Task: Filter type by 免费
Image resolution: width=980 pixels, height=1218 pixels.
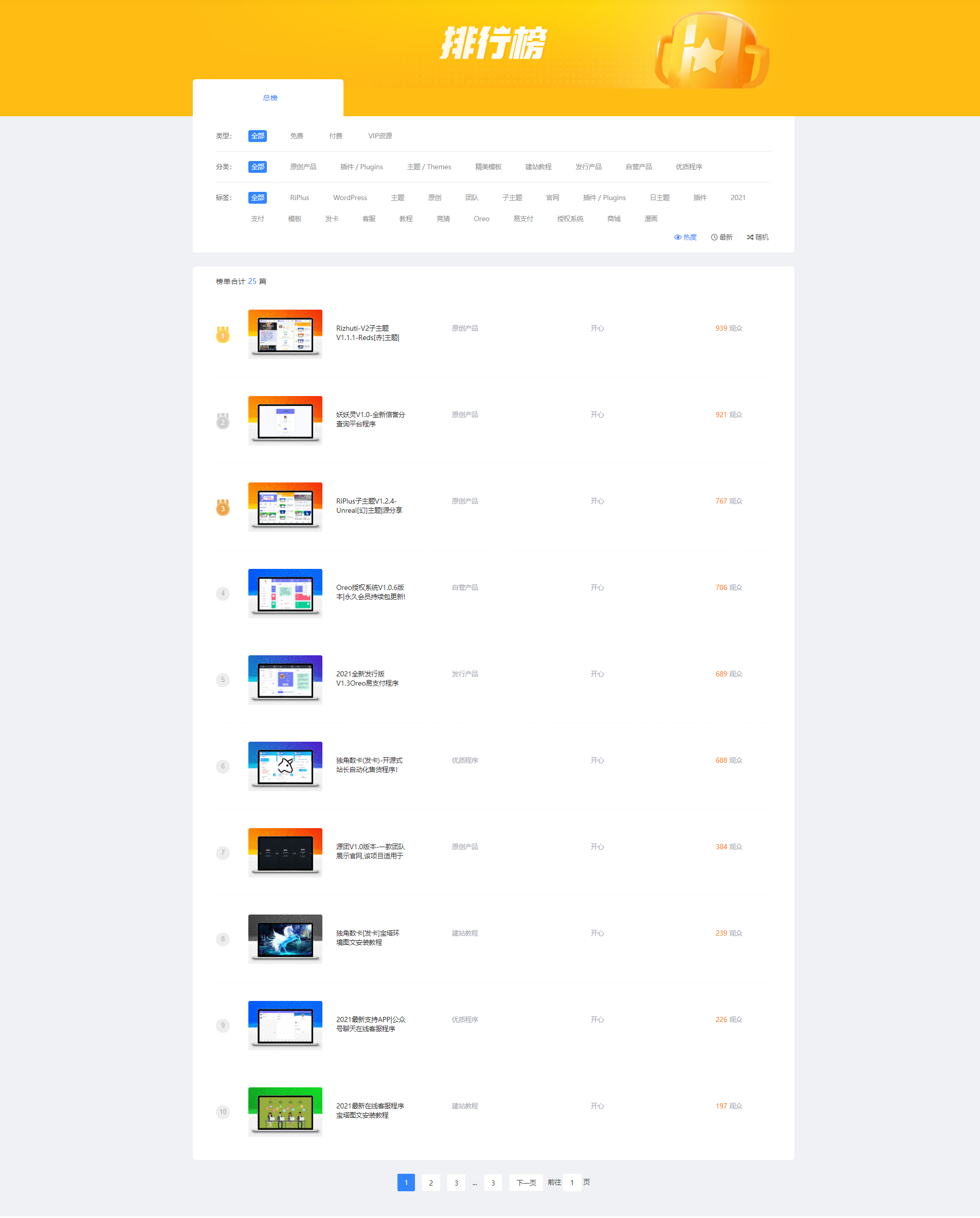Action: pyautogui.click(x=297, y=136)
